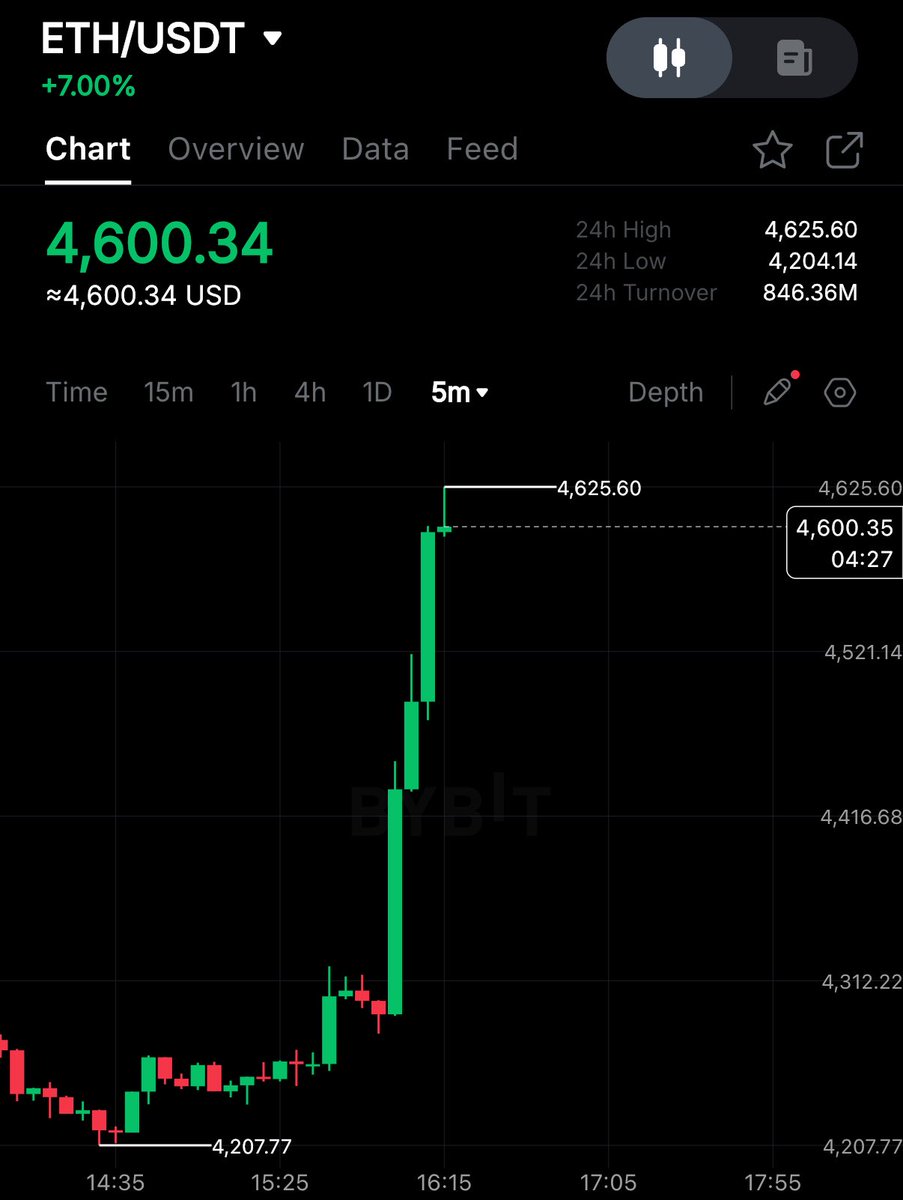Click the current price label 4,600.35
The width and height of the screenshot is (903, 1200).
(845, 529)
